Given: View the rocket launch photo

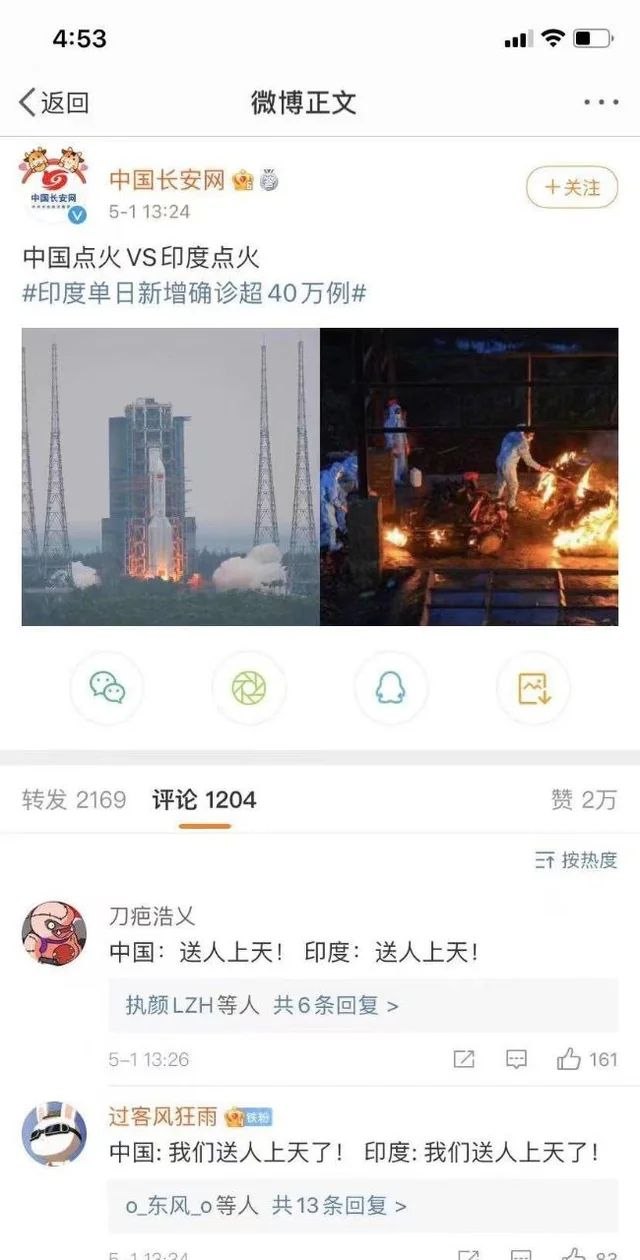Looking at the screenshot, I should pos(170,477).
